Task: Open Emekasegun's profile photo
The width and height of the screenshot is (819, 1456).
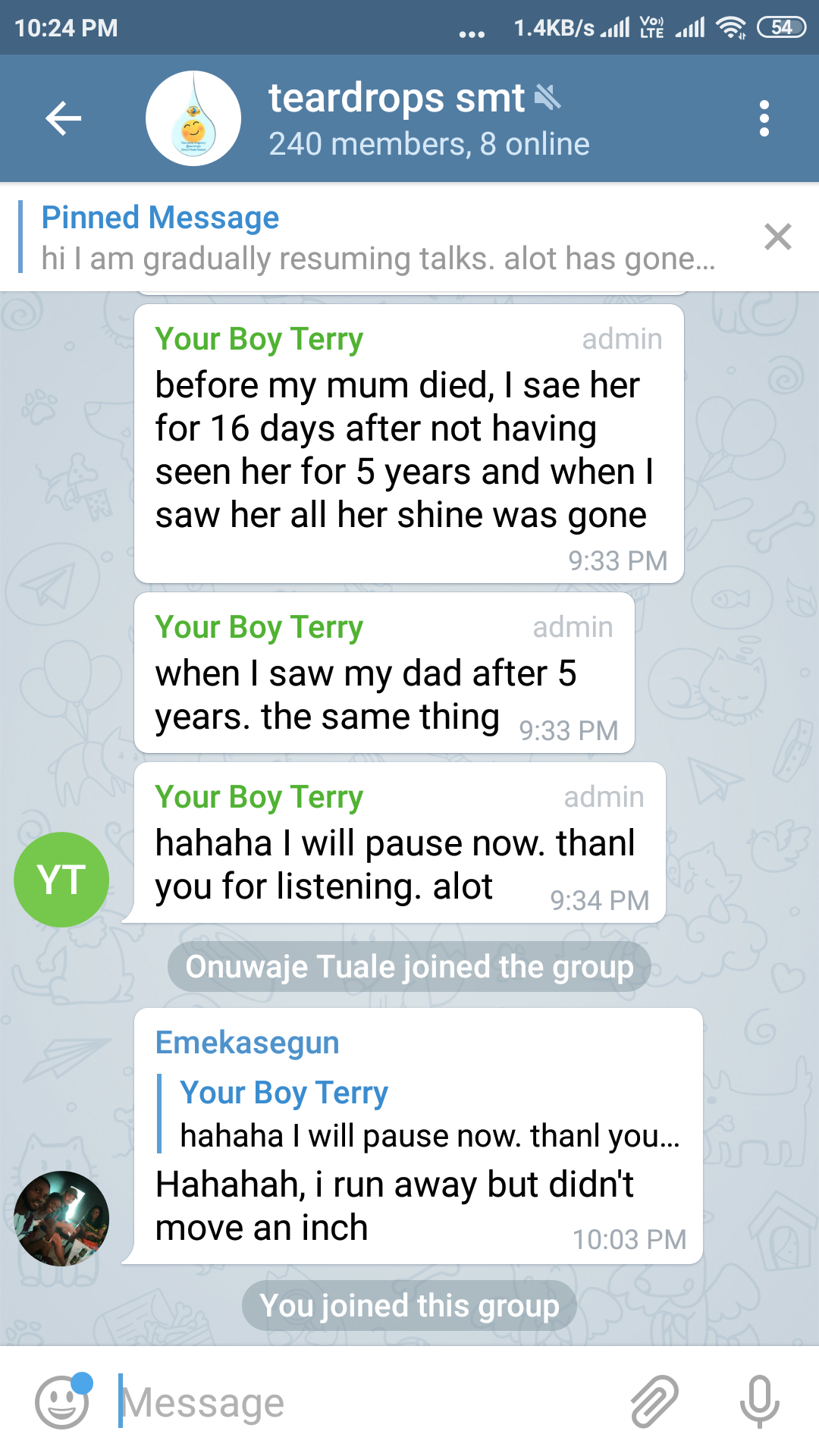Action: 61,1219
